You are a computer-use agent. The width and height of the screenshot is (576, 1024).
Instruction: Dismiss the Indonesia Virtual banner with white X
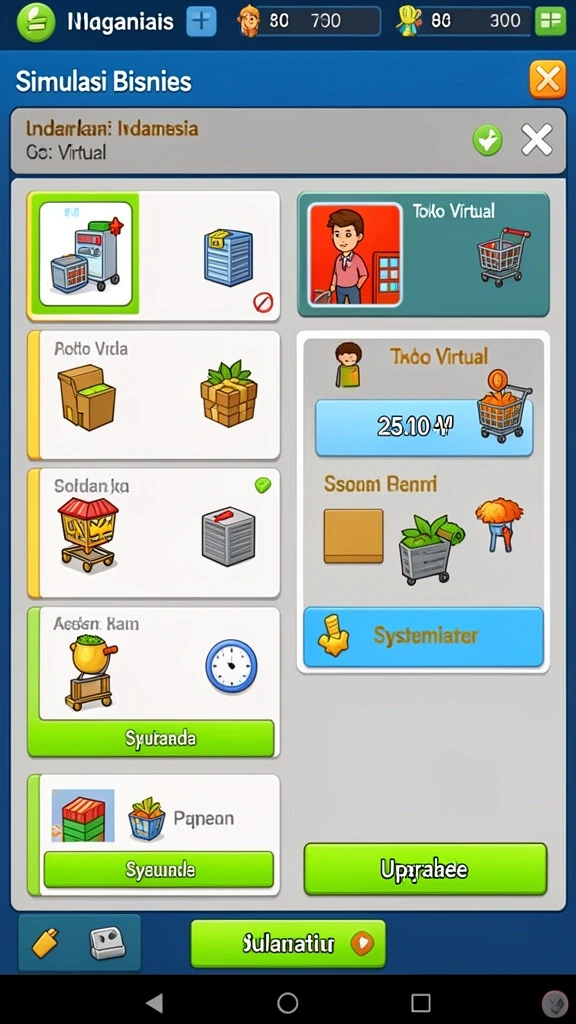pos(537,140)
